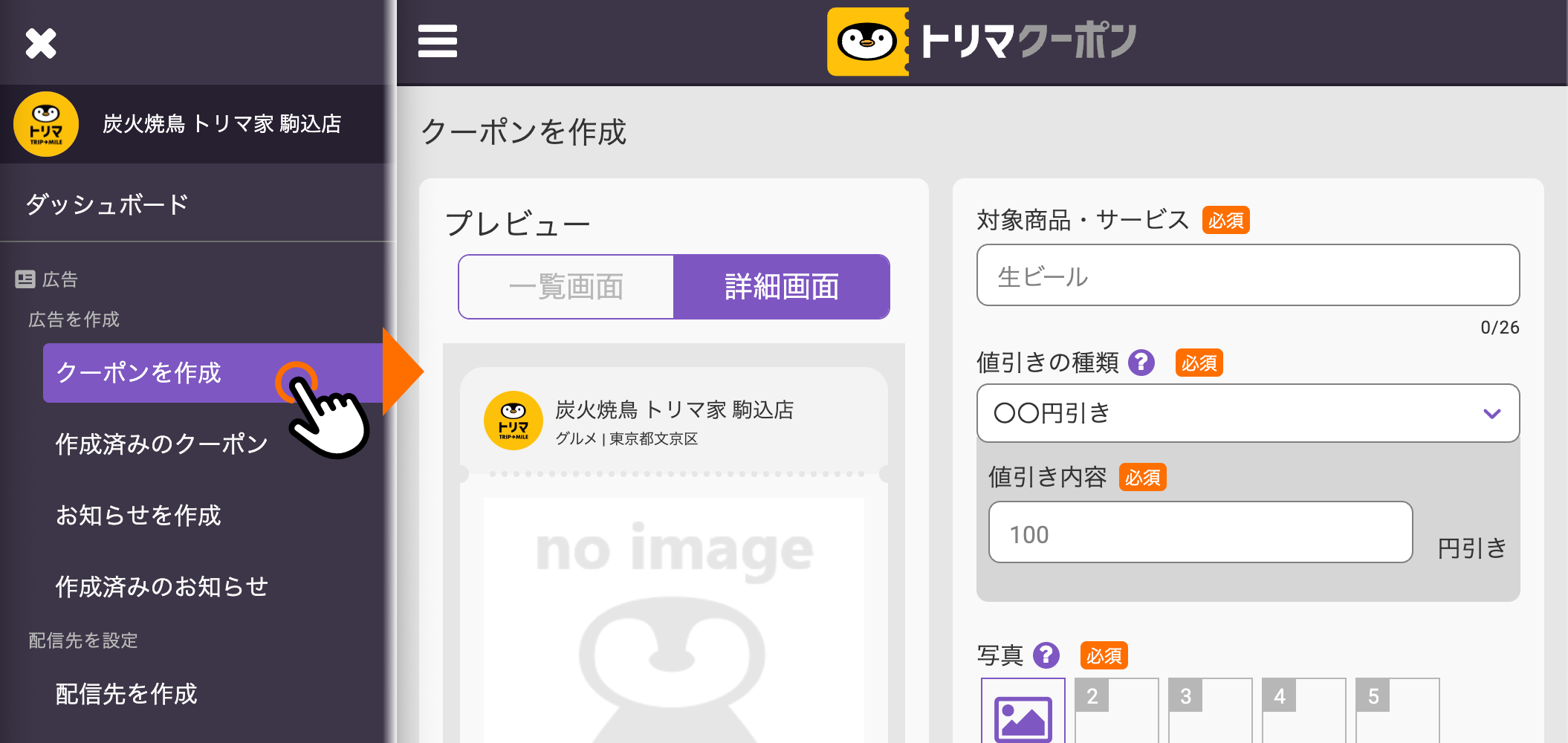The height and width of the screenshot is (743, 1568).
Task: Open 配信先を作成
Action: (126, 693)
